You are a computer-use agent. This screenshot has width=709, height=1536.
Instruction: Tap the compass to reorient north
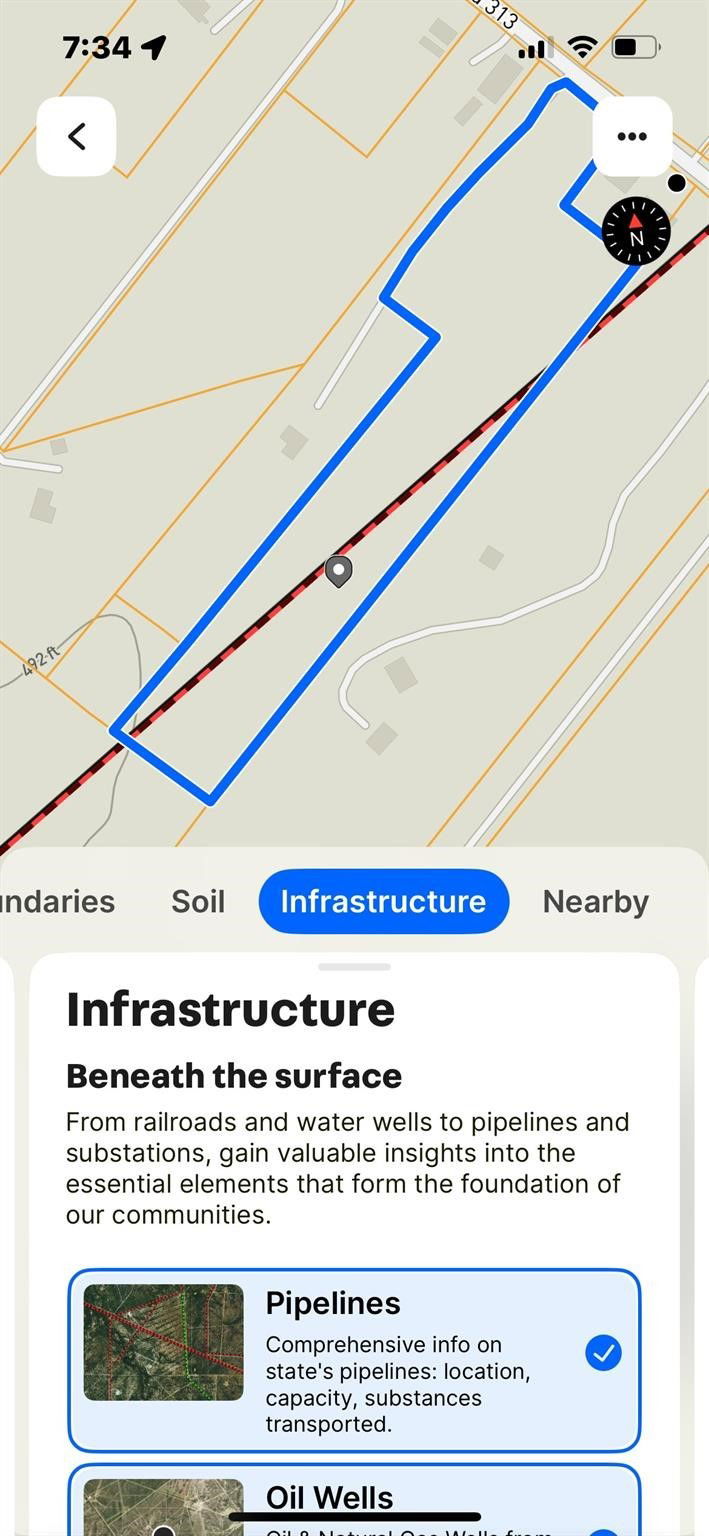[636, 231]
